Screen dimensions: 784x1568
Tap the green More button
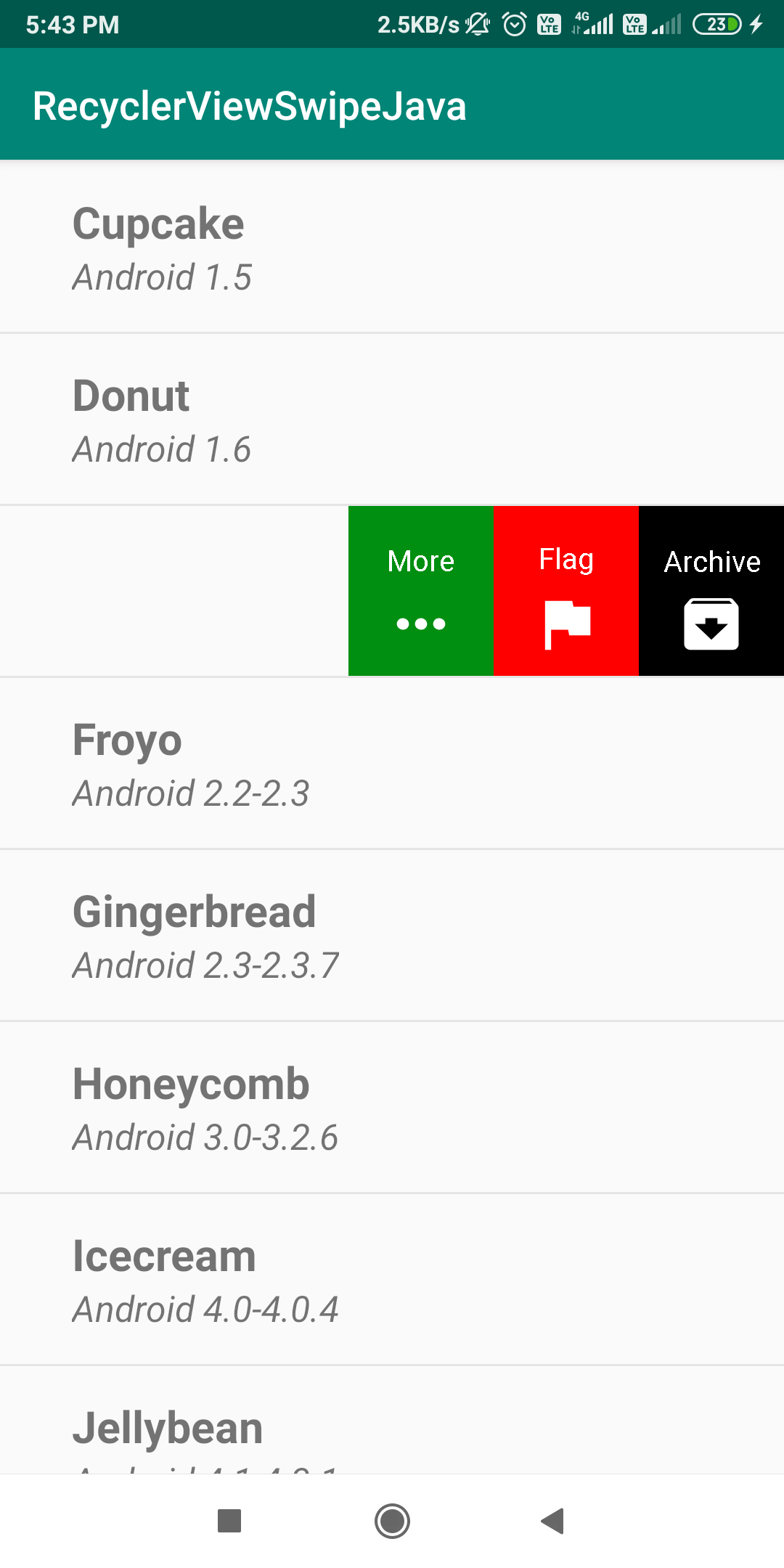point(421,591)
